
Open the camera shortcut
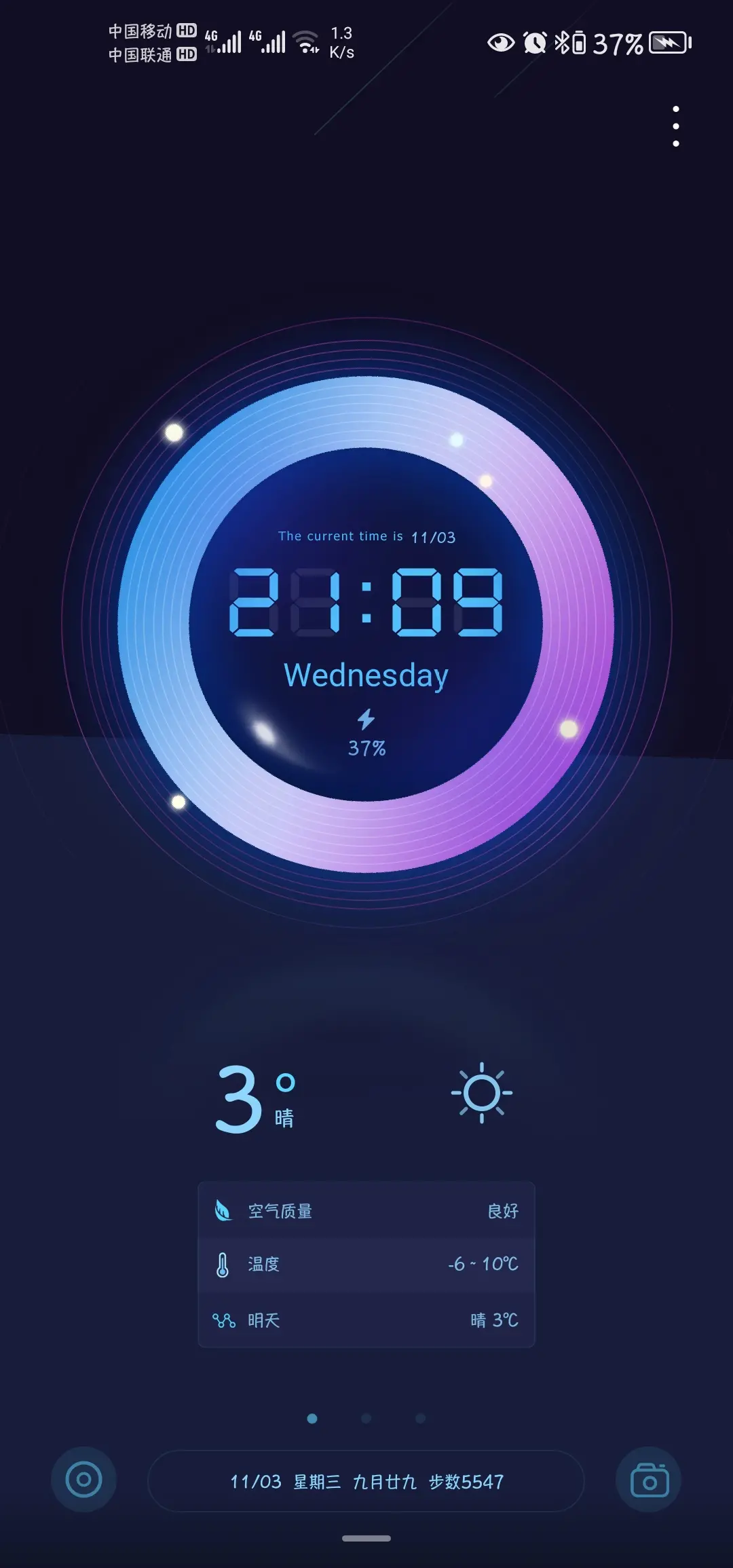pos(649,1479)
